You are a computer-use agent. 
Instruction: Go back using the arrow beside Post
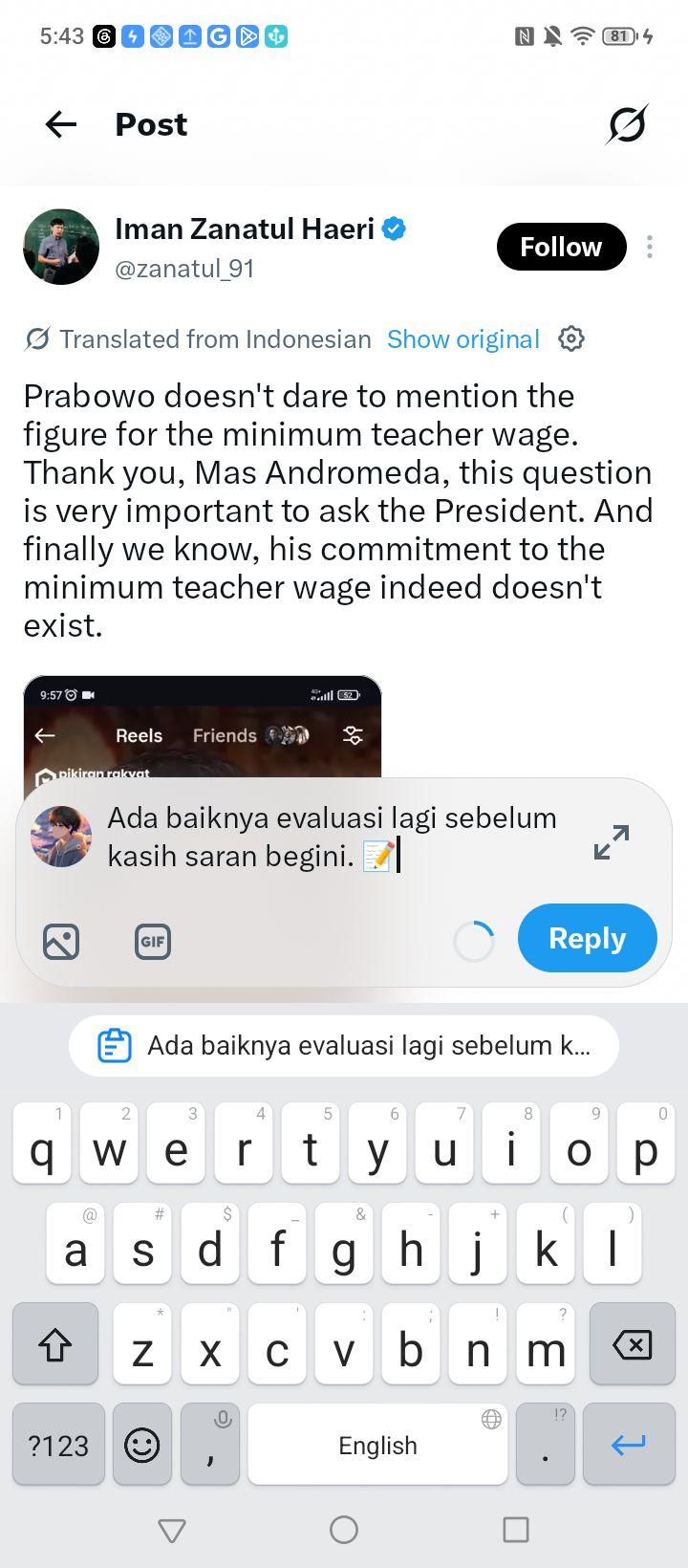(x=60, y=124)
